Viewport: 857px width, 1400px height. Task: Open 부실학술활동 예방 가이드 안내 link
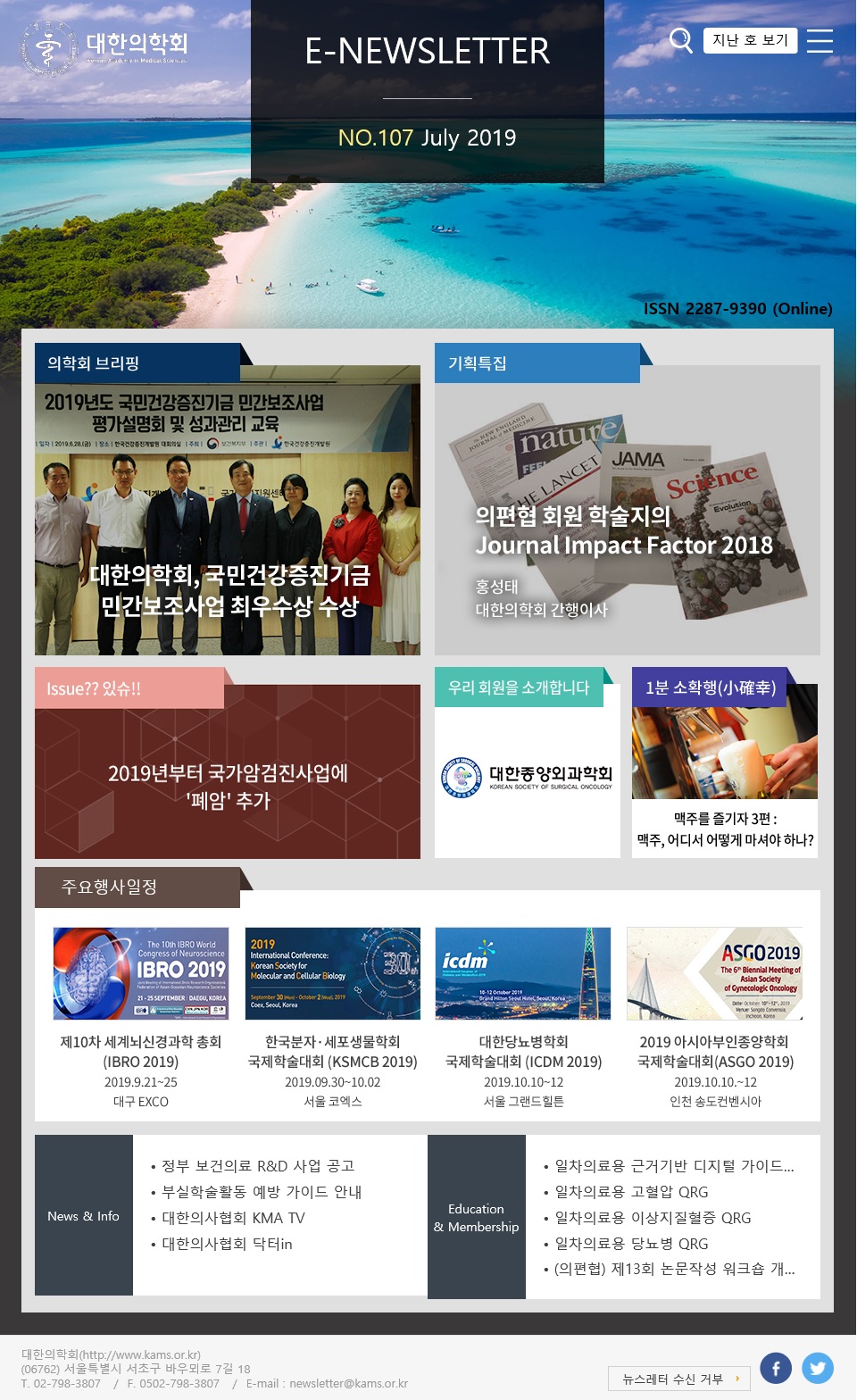click(262, 1192)
